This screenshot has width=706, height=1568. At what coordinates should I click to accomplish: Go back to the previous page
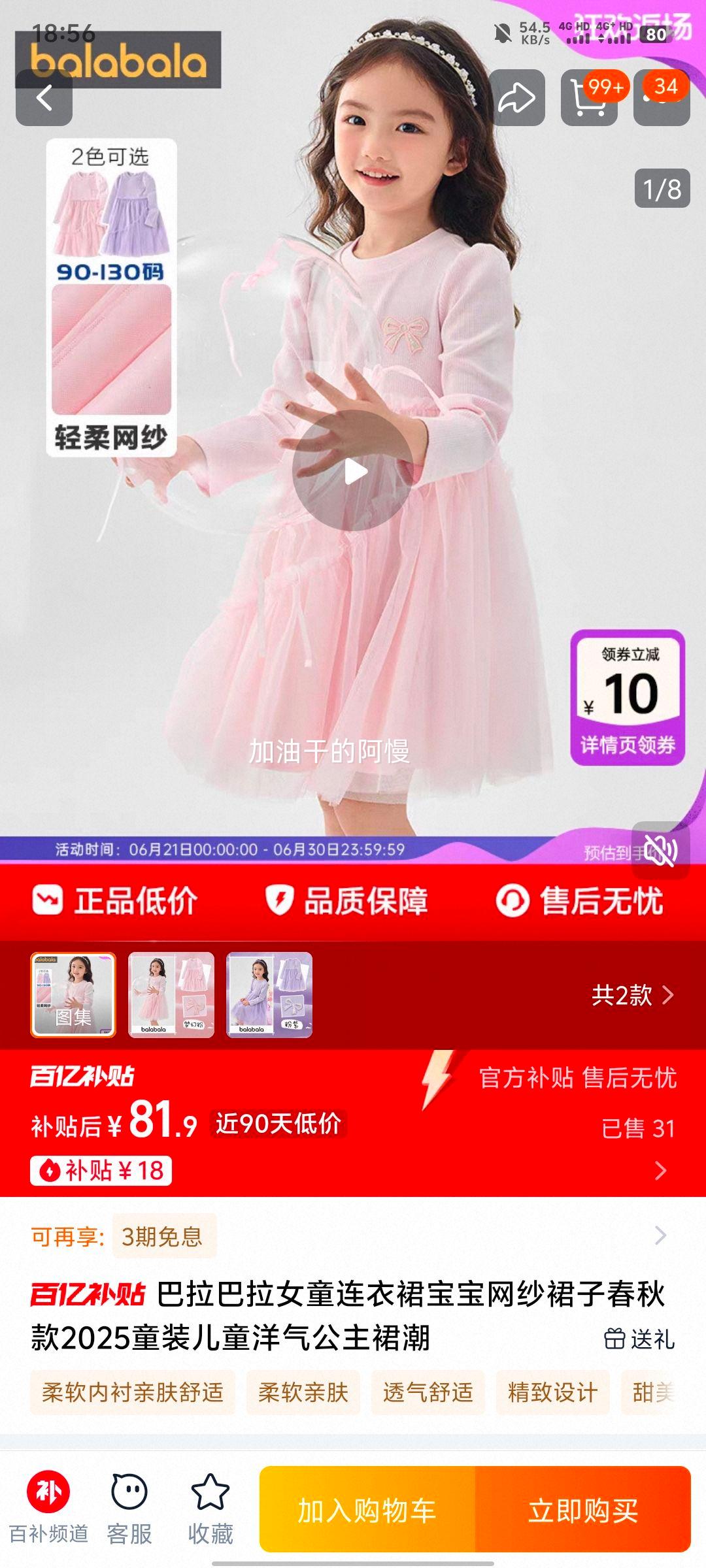click(x=44, y=98)
